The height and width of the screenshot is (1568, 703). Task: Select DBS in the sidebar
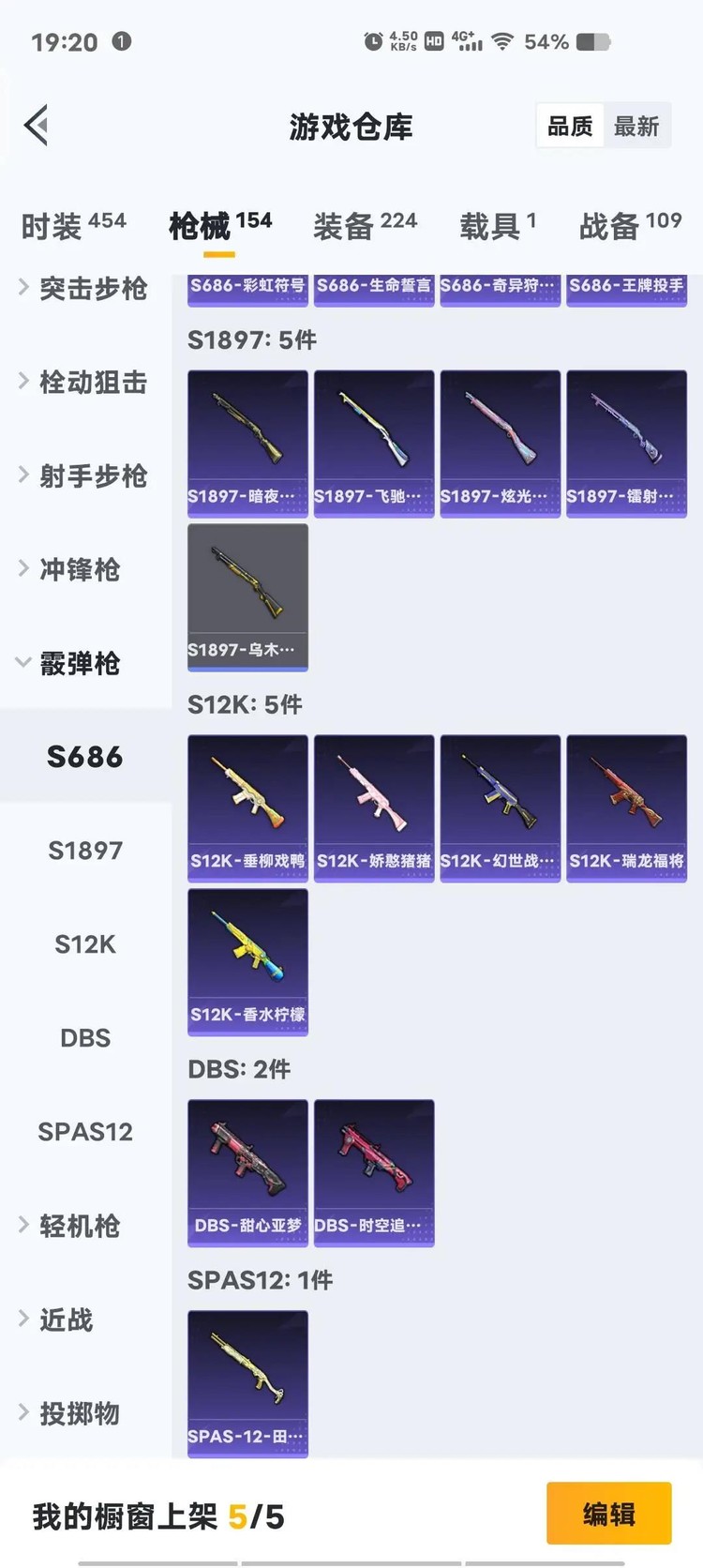85,1038
